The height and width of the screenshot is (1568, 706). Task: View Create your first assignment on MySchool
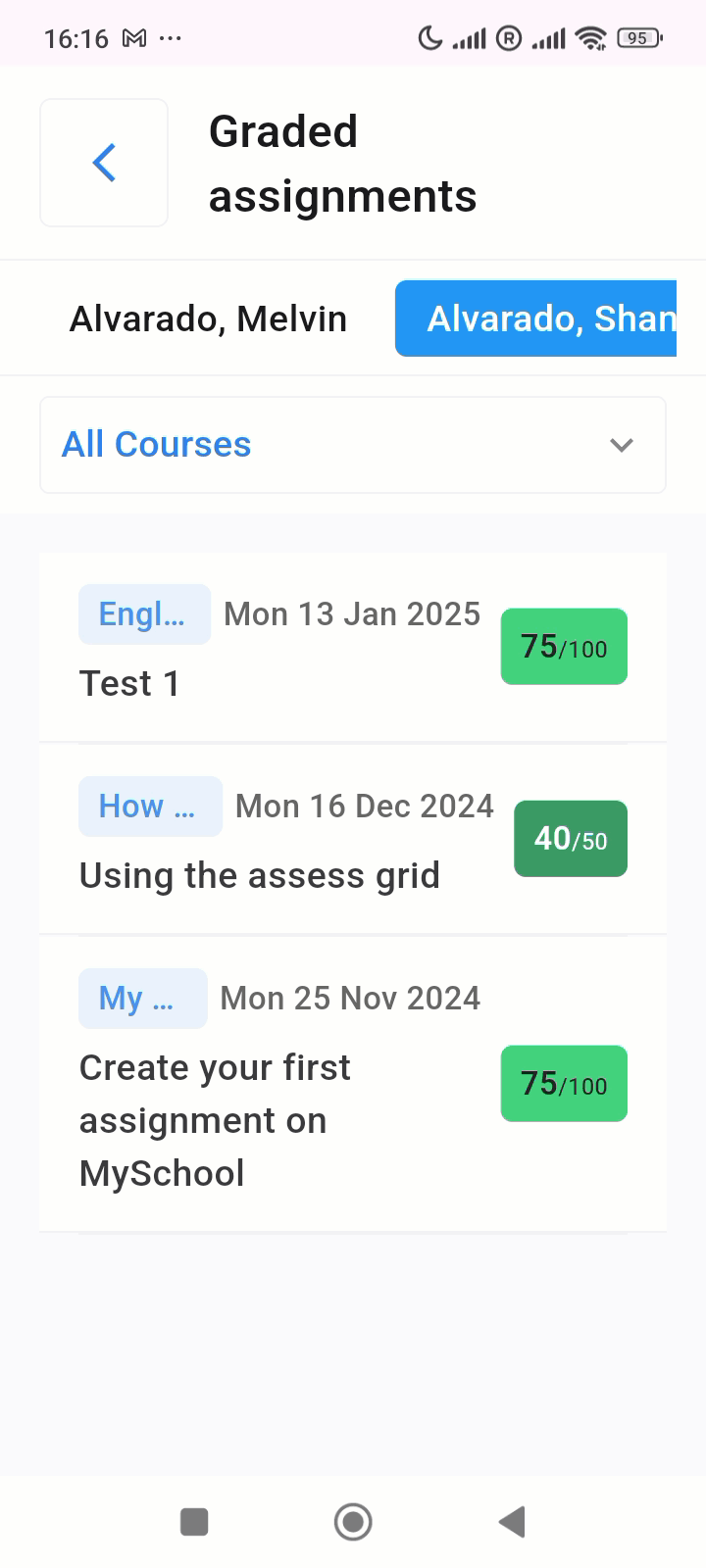pyautogui.click(x=353, y=1084)
